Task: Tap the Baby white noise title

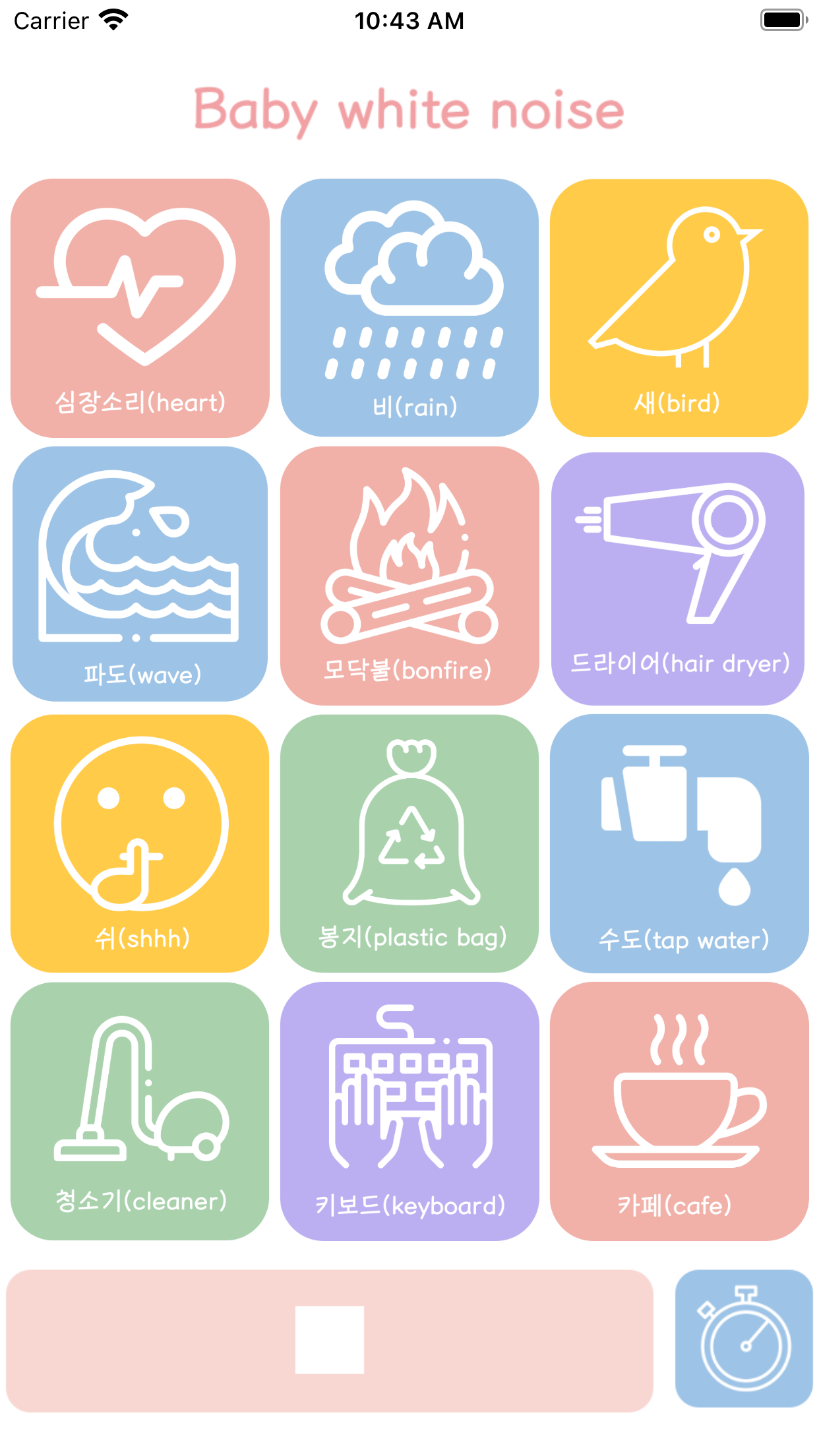Action: (x=408, y=111)
